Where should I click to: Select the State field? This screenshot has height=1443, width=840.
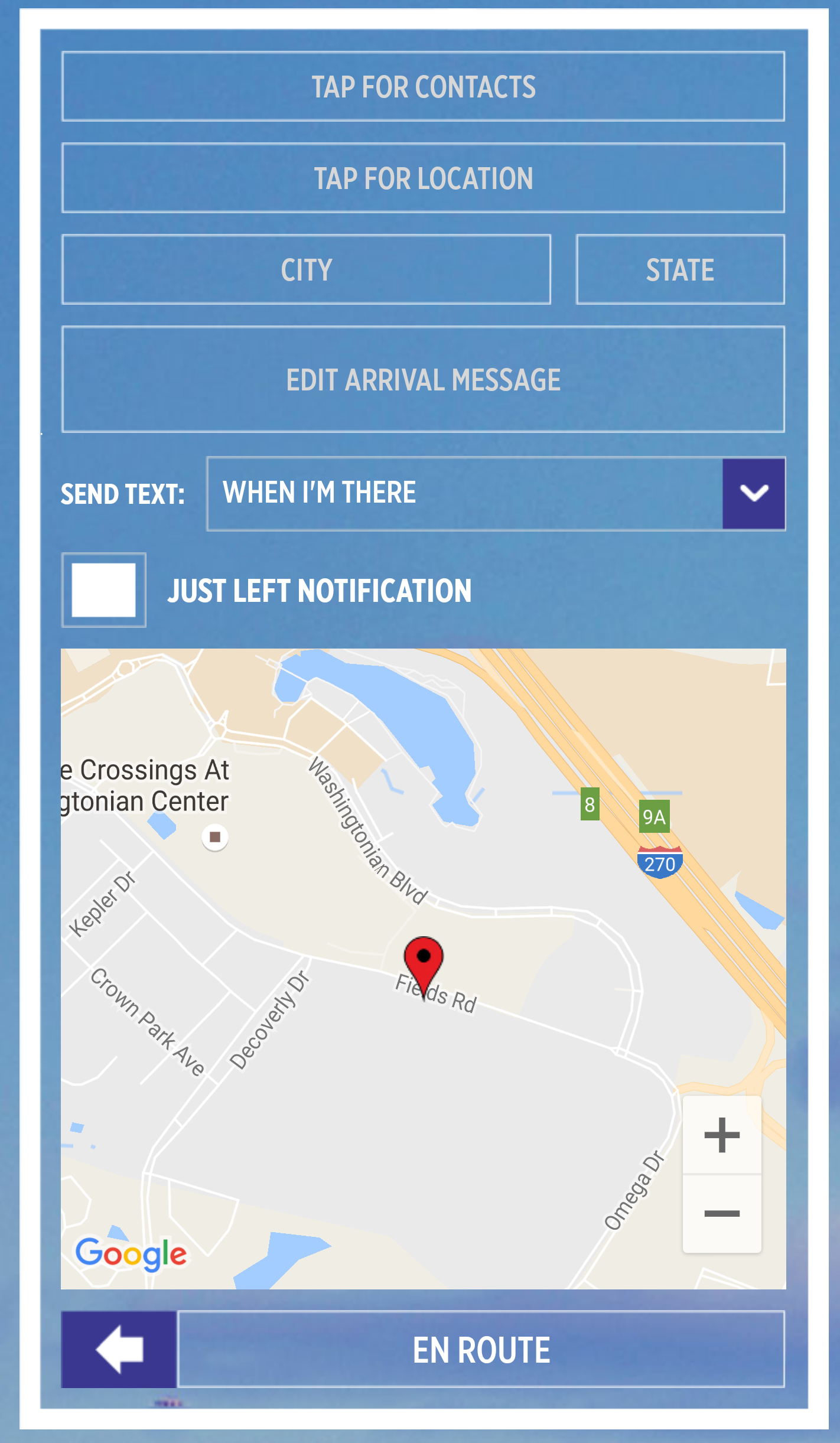click(680, 270)
